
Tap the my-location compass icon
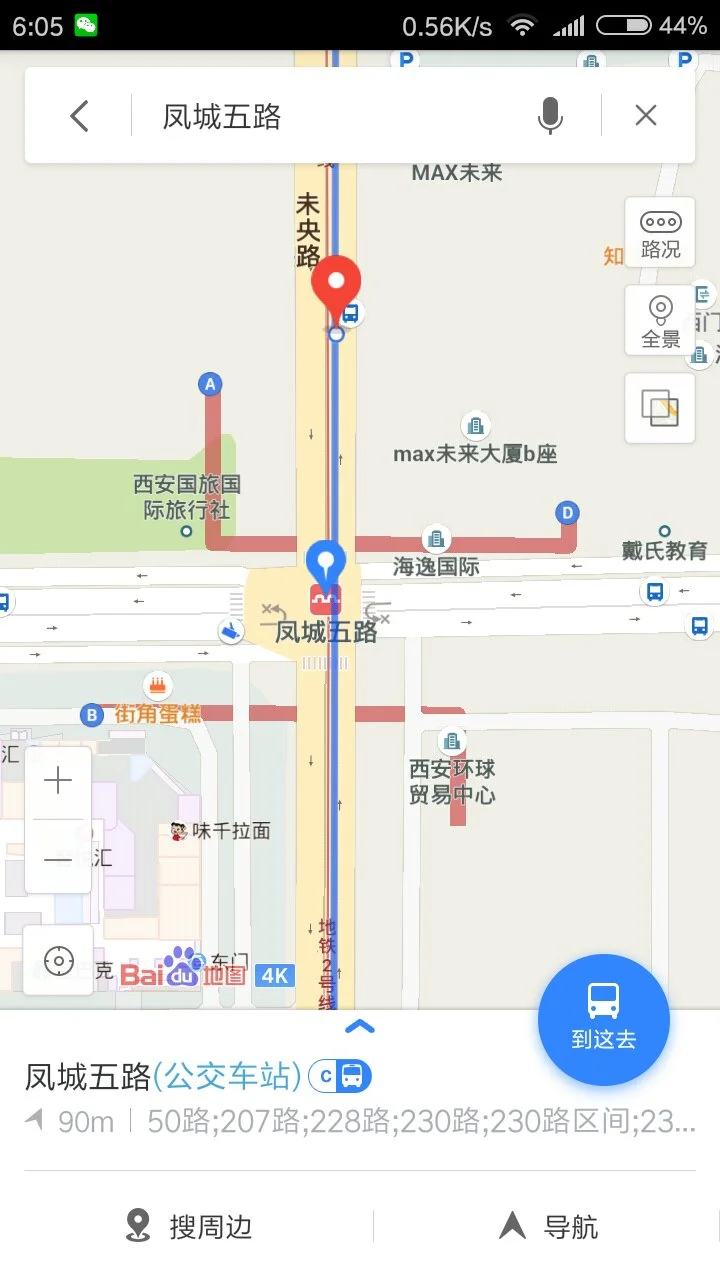coord(58,960)
